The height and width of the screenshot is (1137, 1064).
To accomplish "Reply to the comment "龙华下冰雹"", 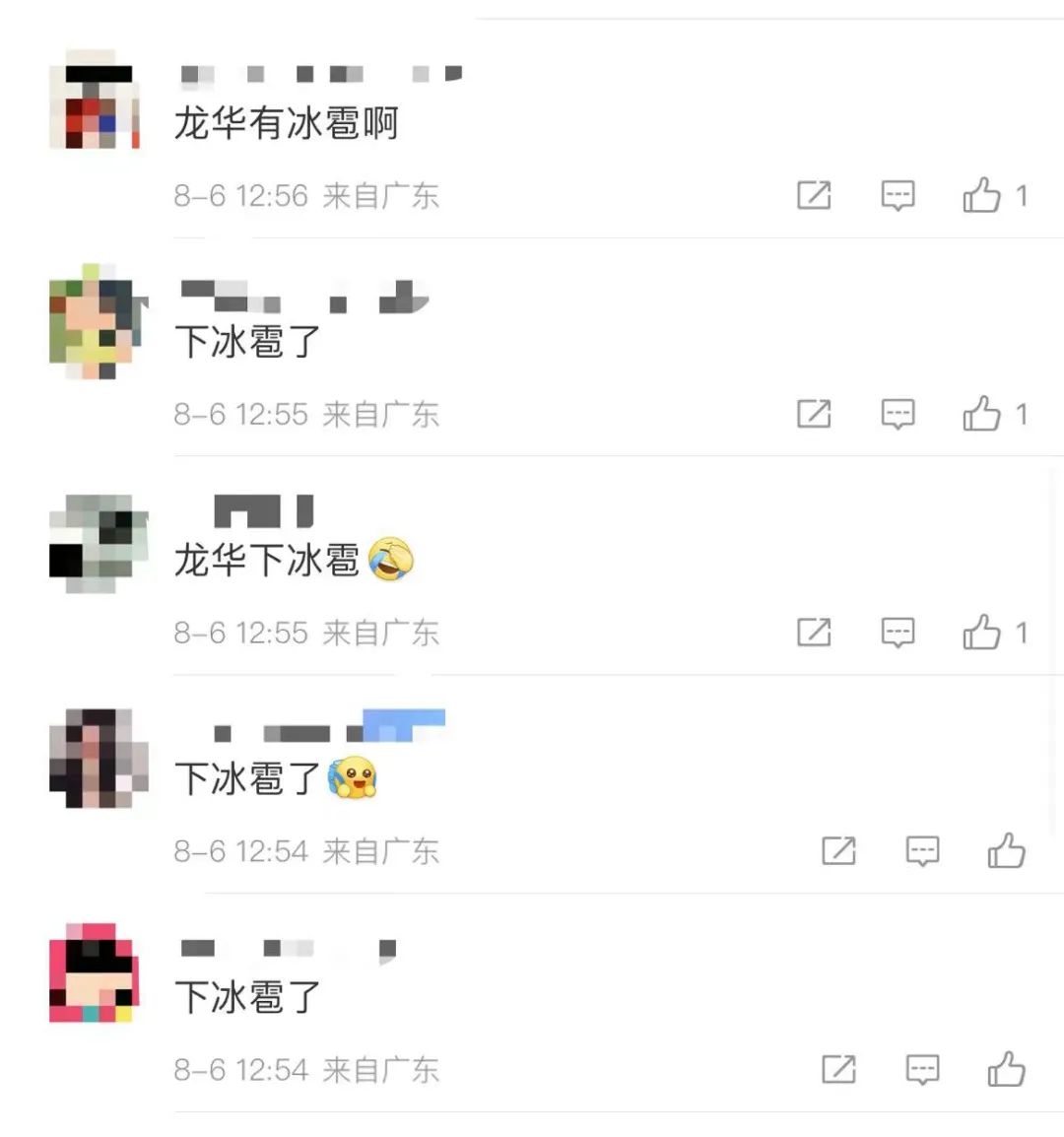I will coord(898,633).
